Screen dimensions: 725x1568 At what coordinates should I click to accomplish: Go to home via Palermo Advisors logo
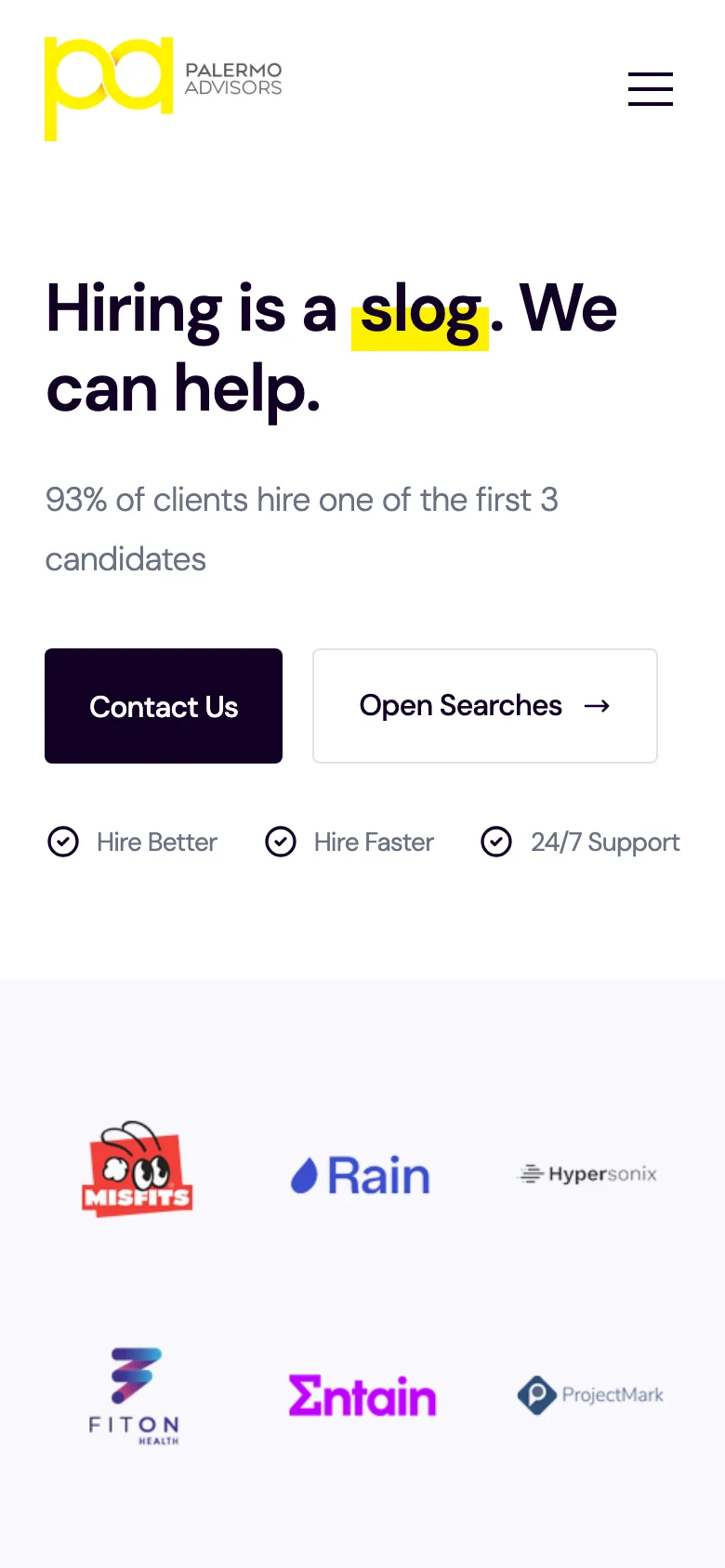click(x=164, y=88)
